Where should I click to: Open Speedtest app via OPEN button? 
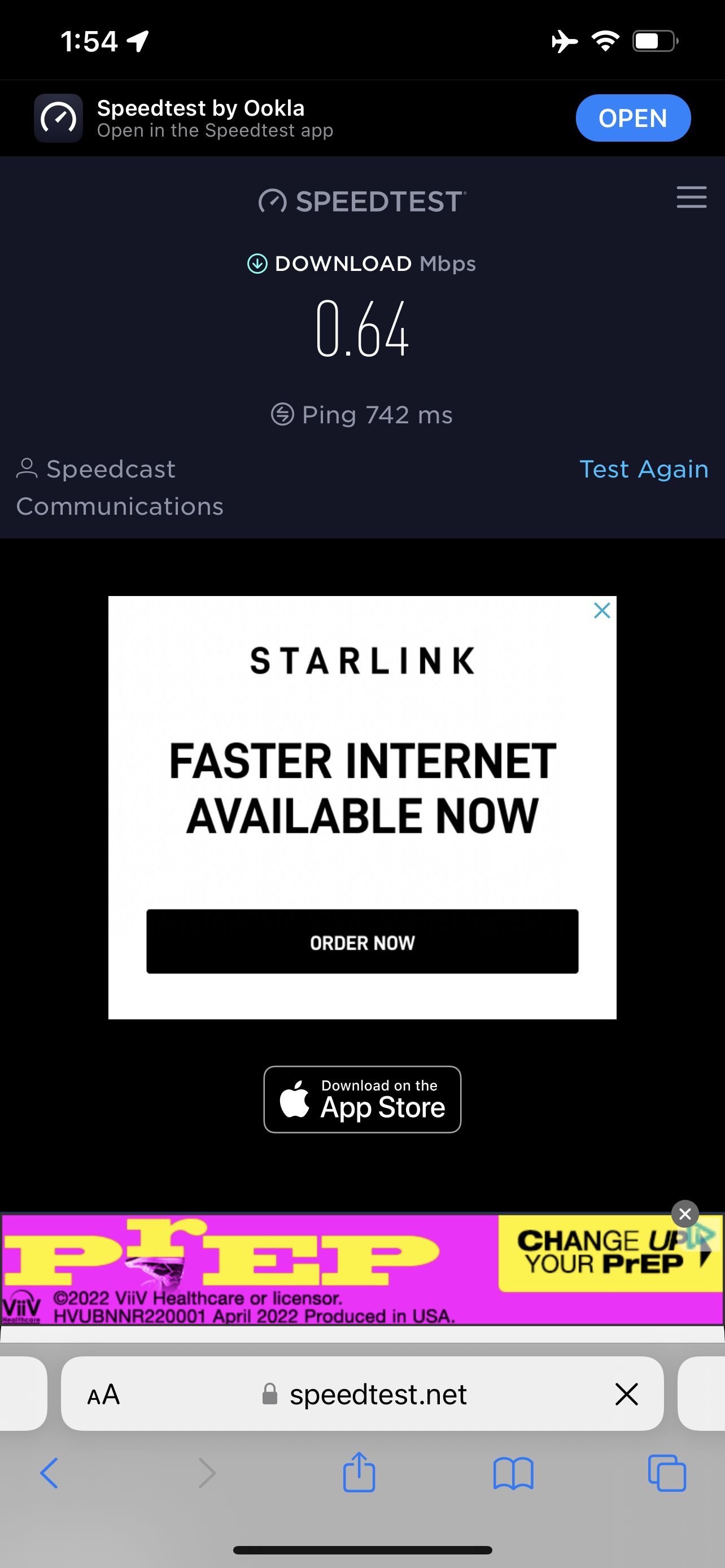632,118
